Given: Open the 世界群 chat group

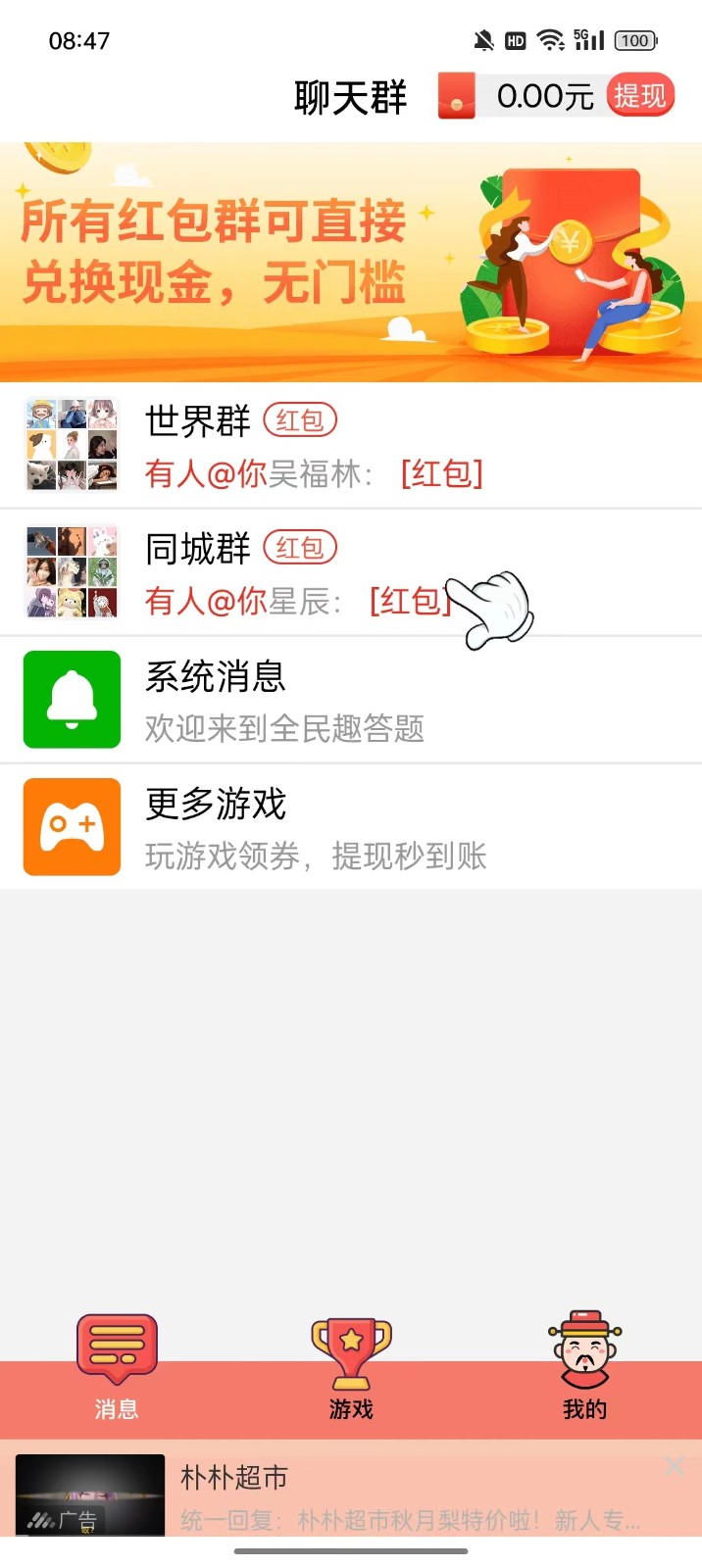Looking at the screenshot, I should 351,446.
